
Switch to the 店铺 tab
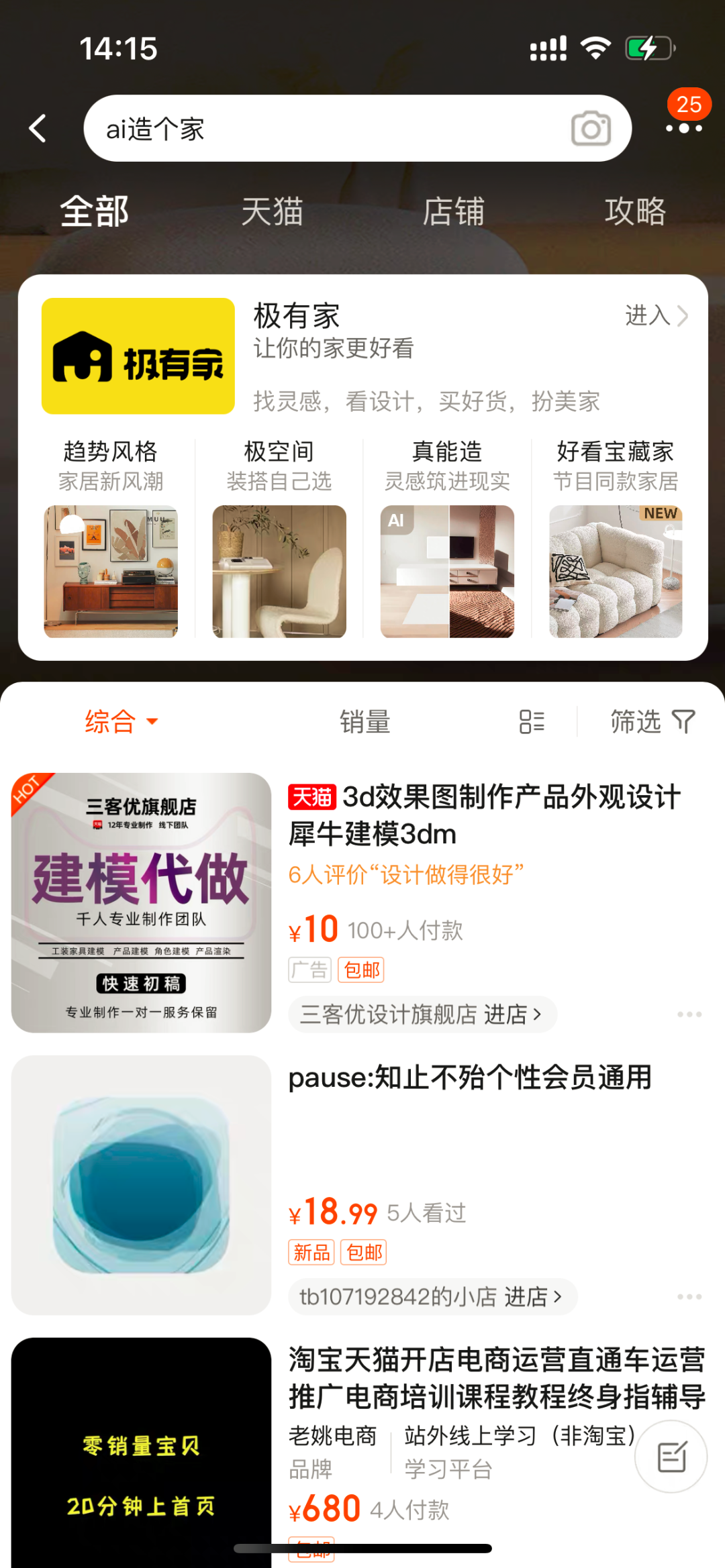(453, 211)
